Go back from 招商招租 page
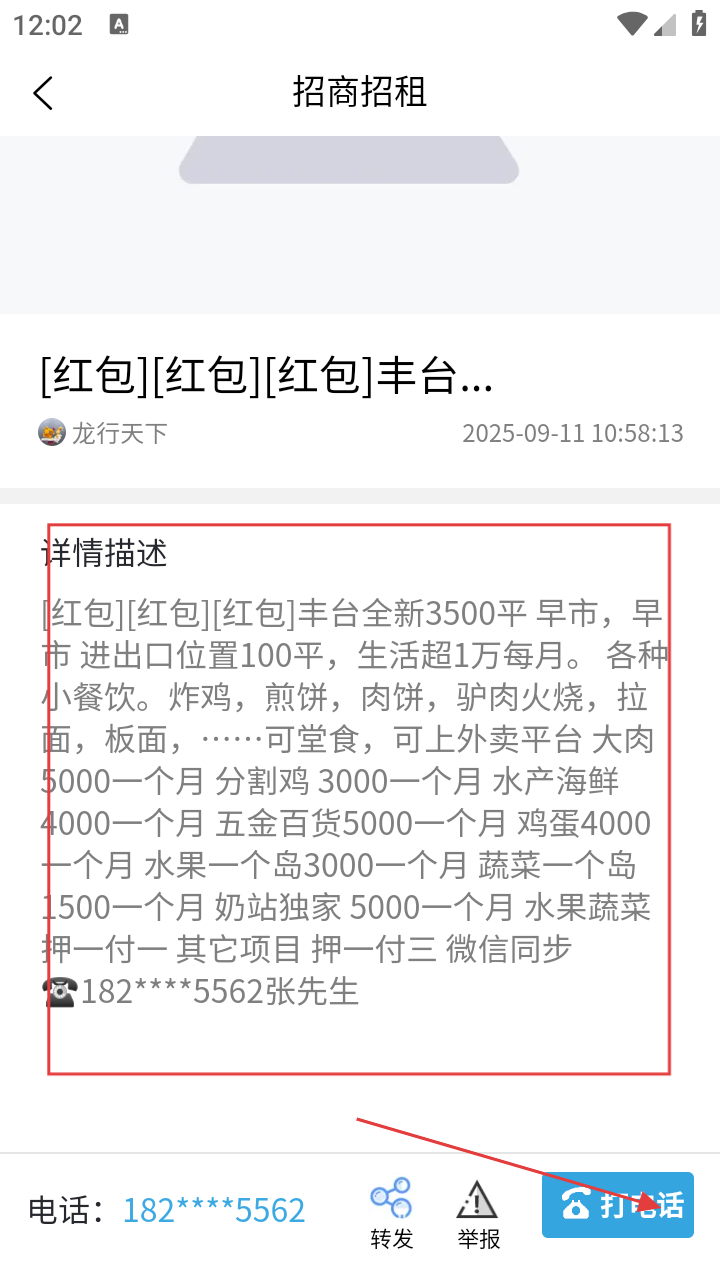Screen dimensions: 720x1280 (x=42, y=93)
